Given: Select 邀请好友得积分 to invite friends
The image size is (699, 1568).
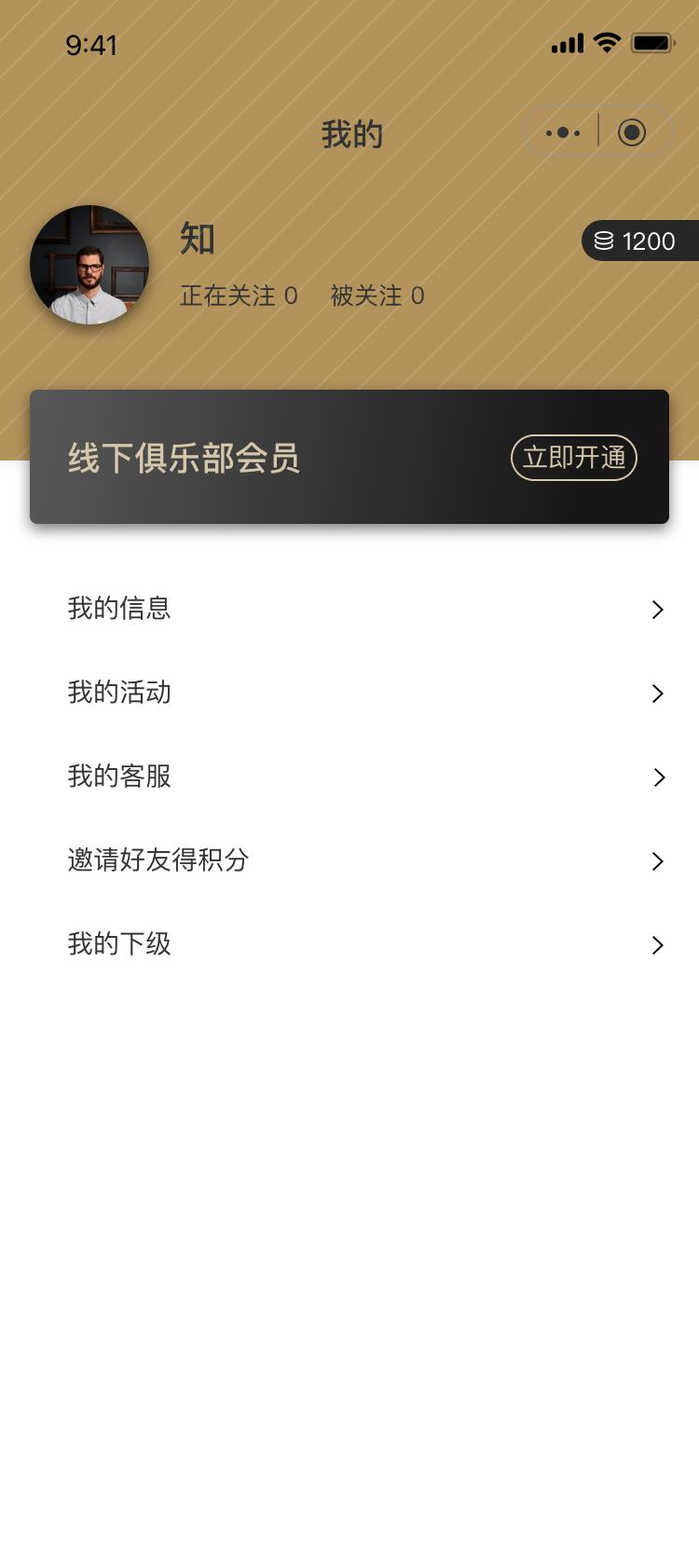Looking at the screenshot, I should click(x=363, y=860).
